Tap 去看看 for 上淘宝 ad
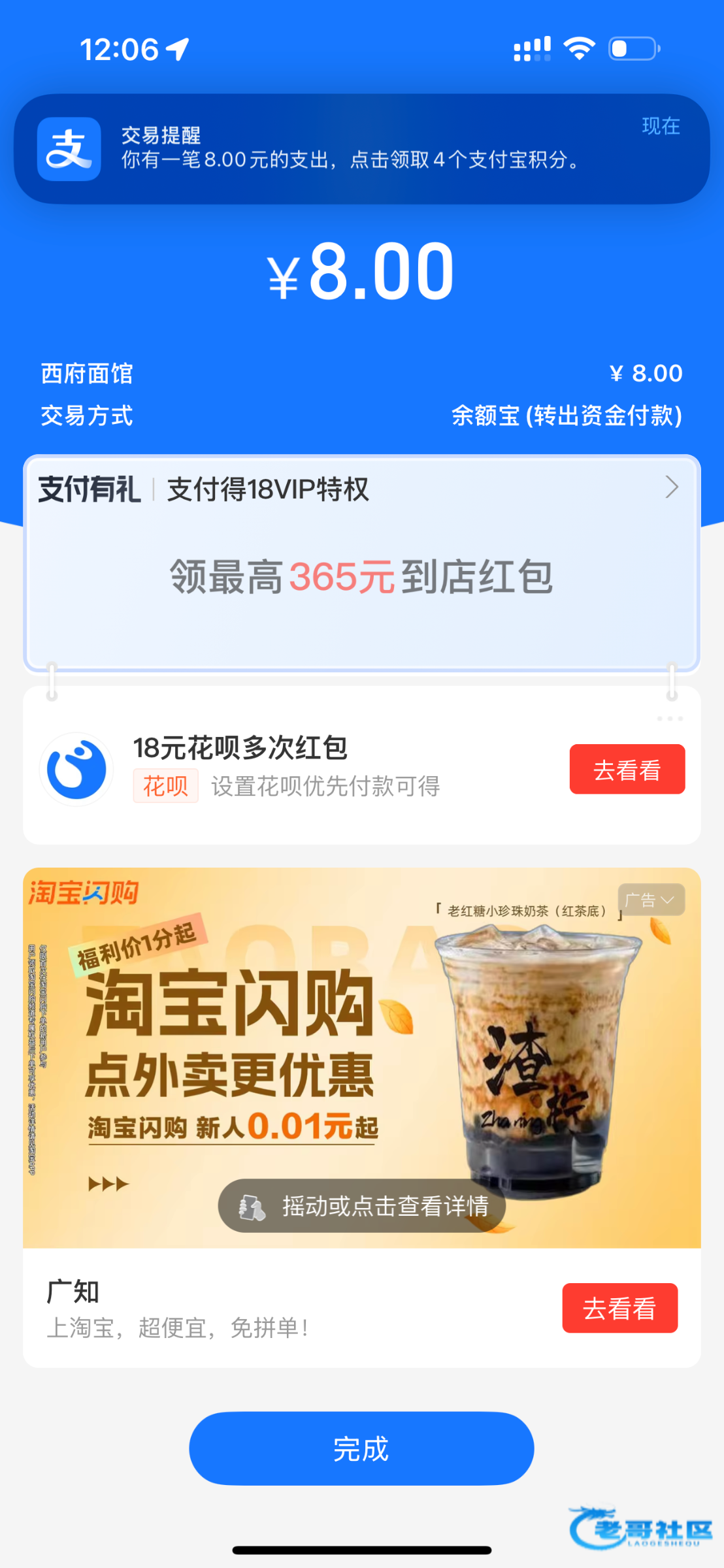The image size is (724, 1568). (619, 1309)
